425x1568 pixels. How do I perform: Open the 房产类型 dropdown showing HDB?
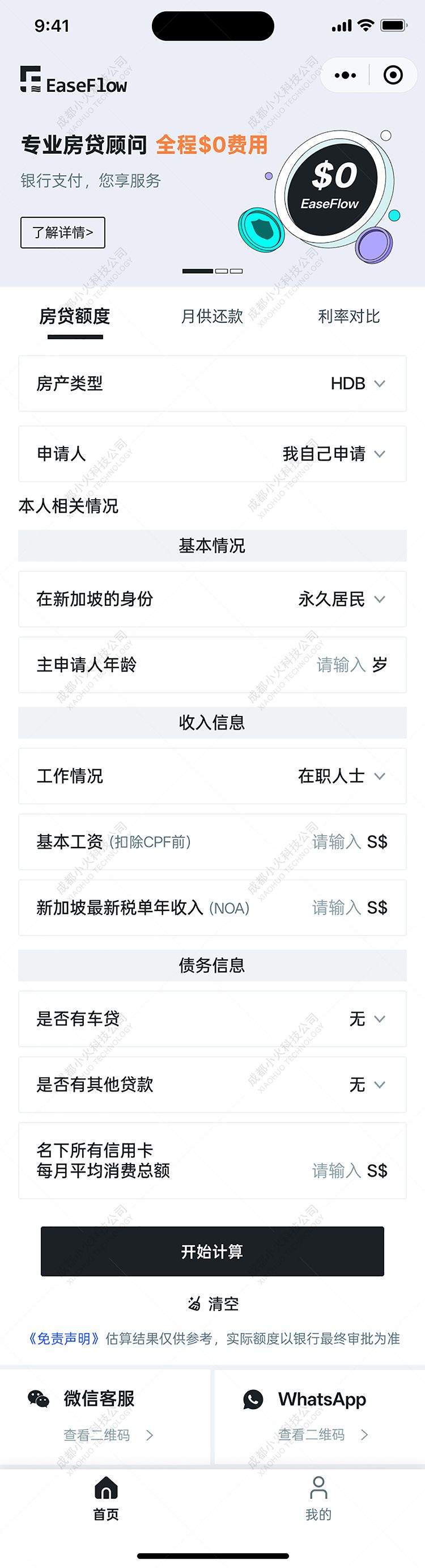pyautogui.click(x=358, y=384)
